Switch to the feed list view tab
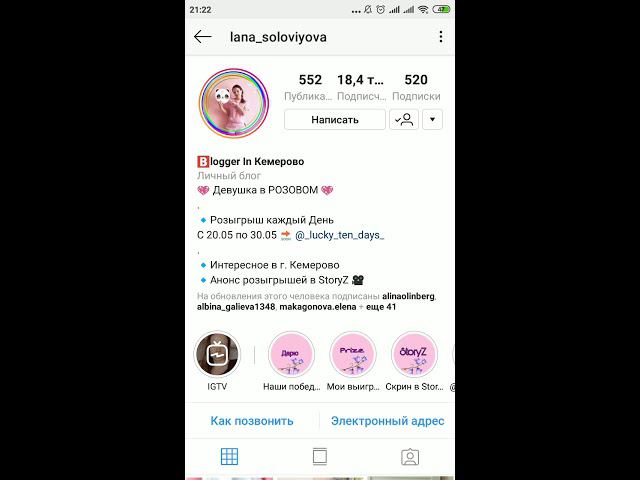This screenshot has width=640, height=480. (319, 457)
